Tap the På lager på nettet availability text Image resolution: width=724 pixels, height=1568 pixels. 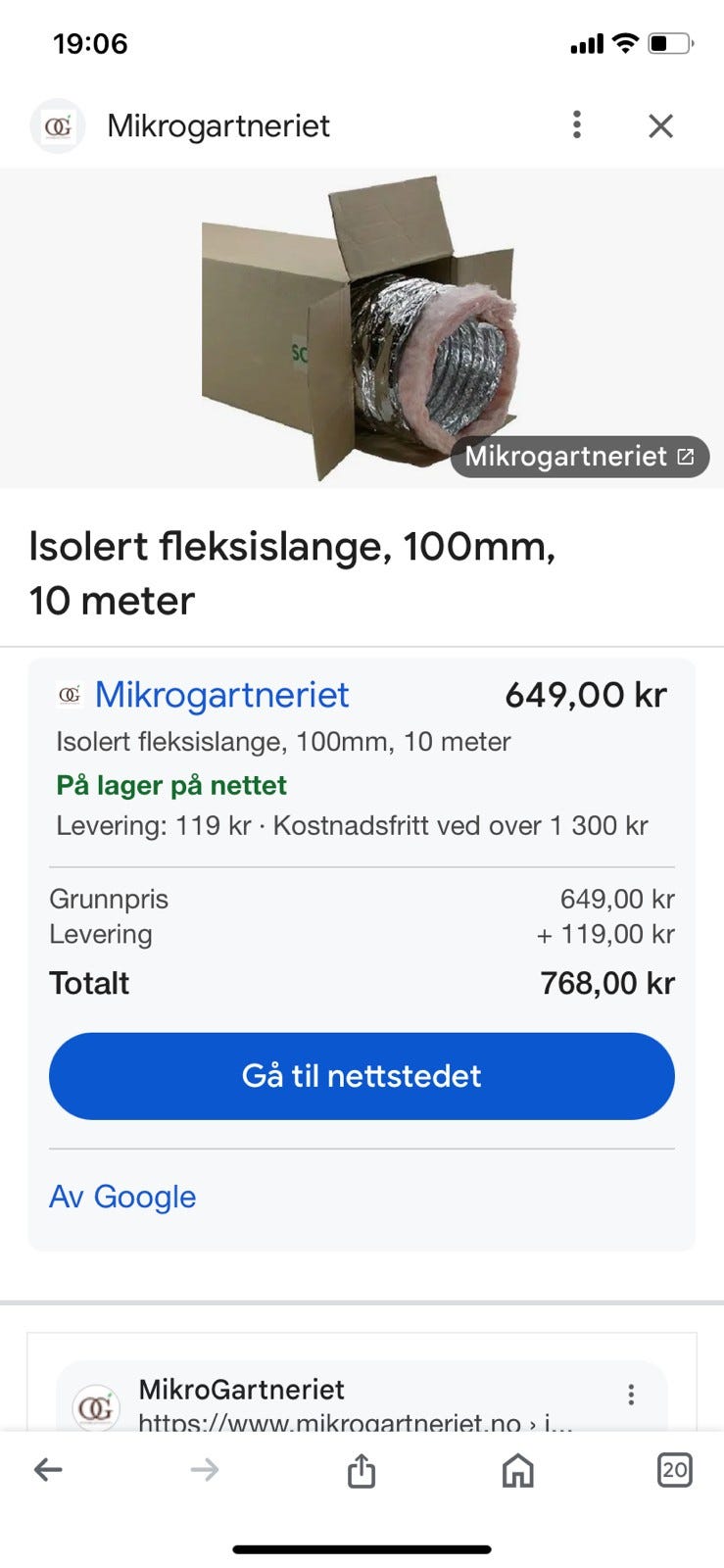pos(171,785)
